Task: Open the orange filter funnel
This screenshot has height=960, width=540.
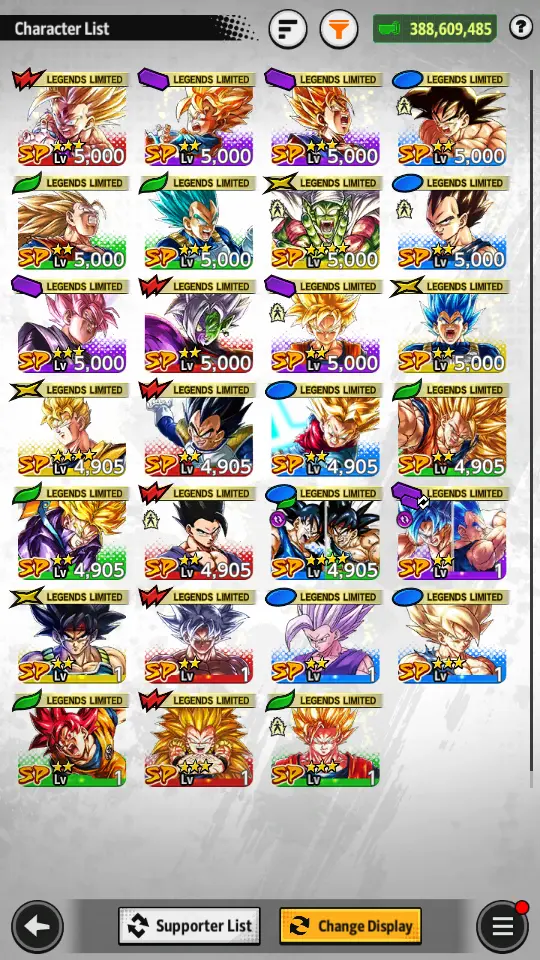Action: pos(339,28)
